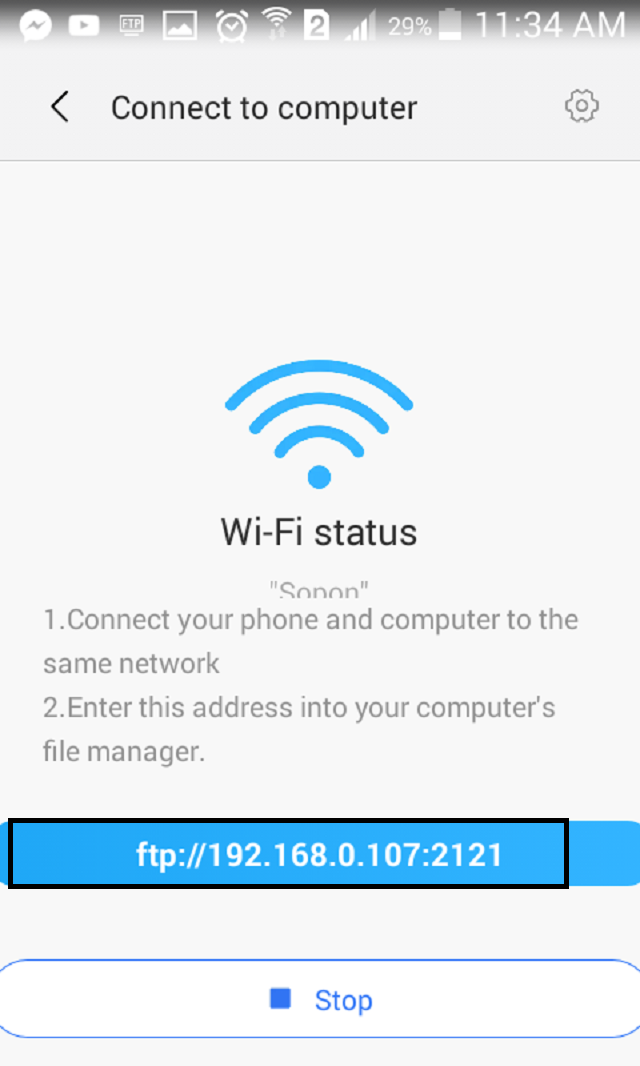Stop the FTP server

pos(320,999)
